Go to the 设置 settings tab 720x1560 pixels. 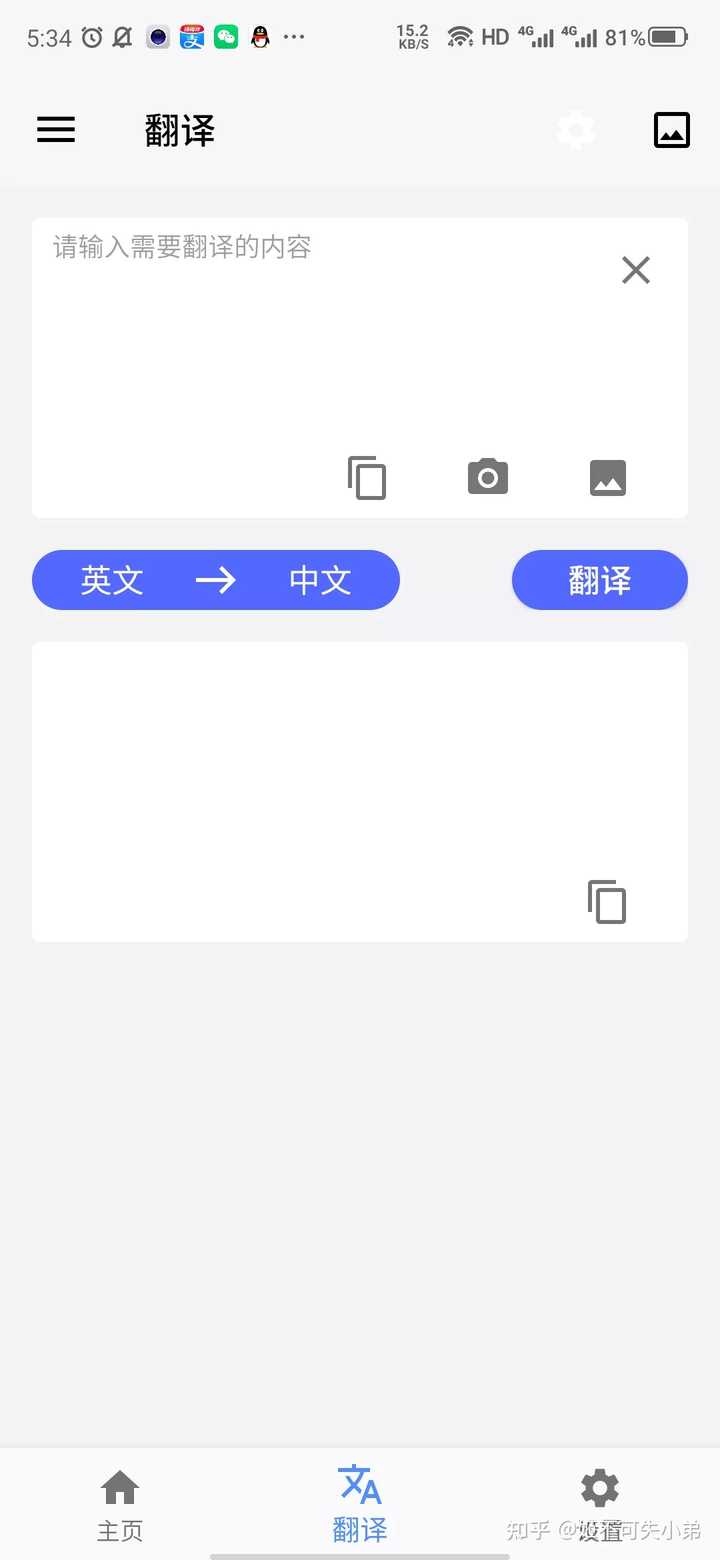tap(600, 1504)
